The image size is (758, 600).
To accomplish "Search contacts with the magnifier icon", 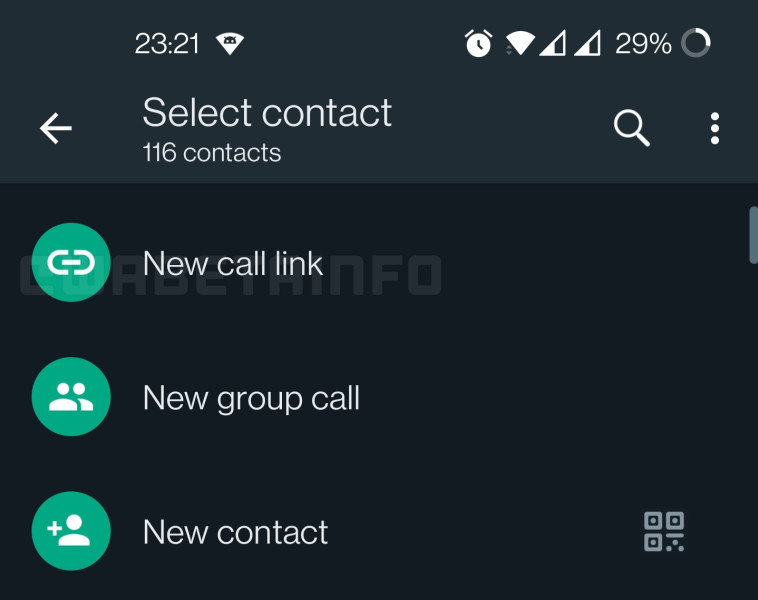I will click(x=631, y=128).
